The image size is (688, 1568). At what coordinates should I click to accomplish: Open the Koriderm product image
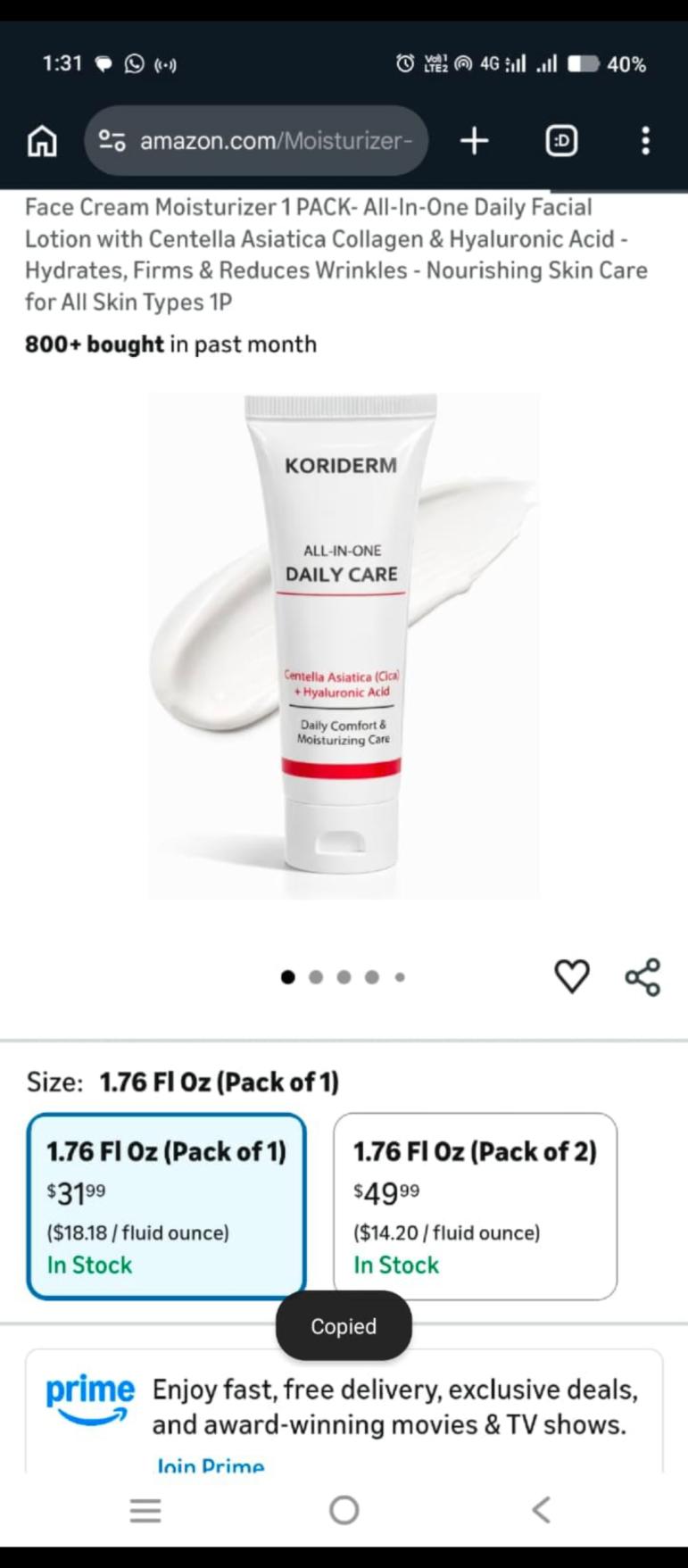tap(344, 645)
